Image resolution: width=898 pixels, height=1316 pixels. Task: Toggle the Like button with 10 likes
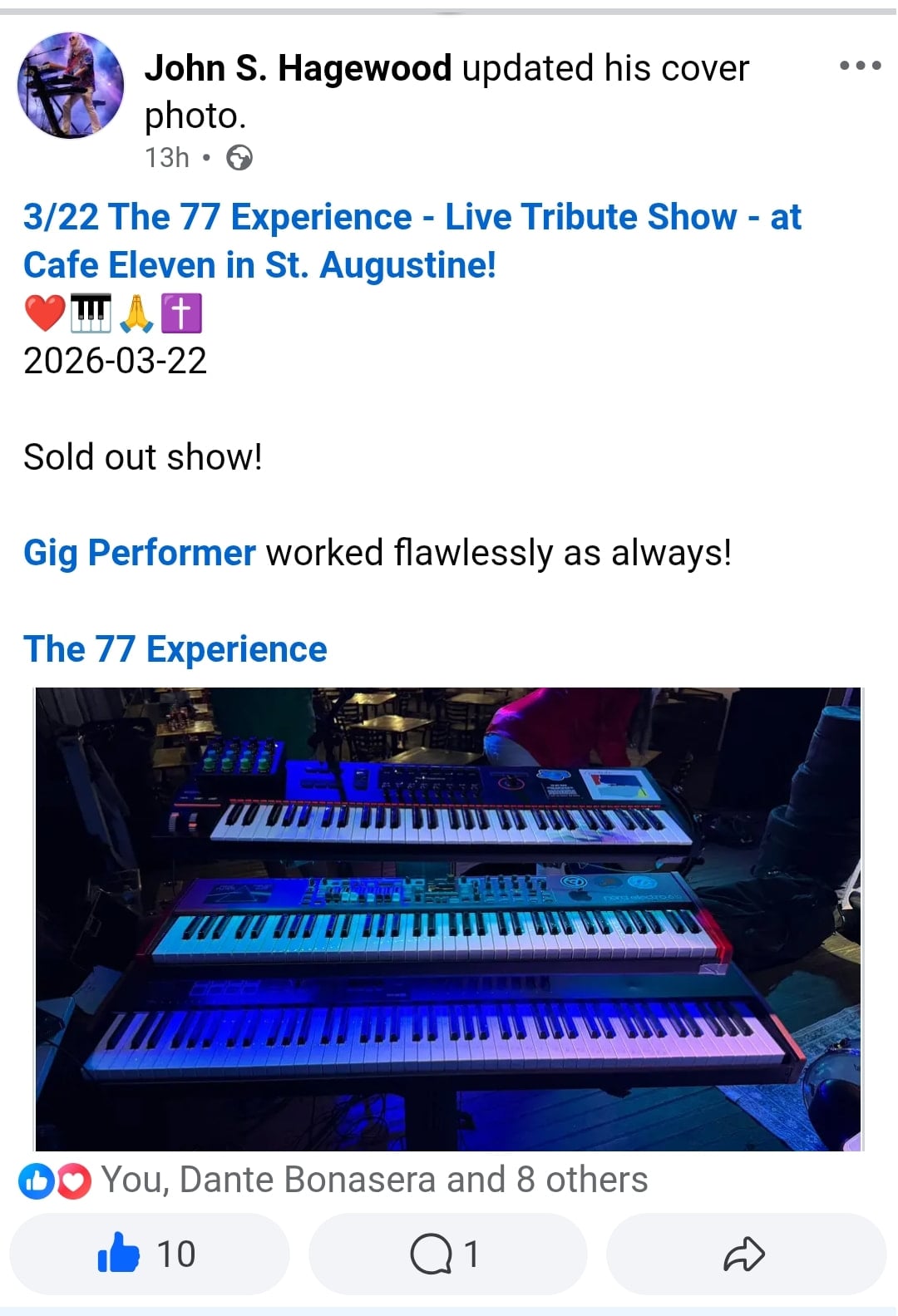click(149, 1254)
